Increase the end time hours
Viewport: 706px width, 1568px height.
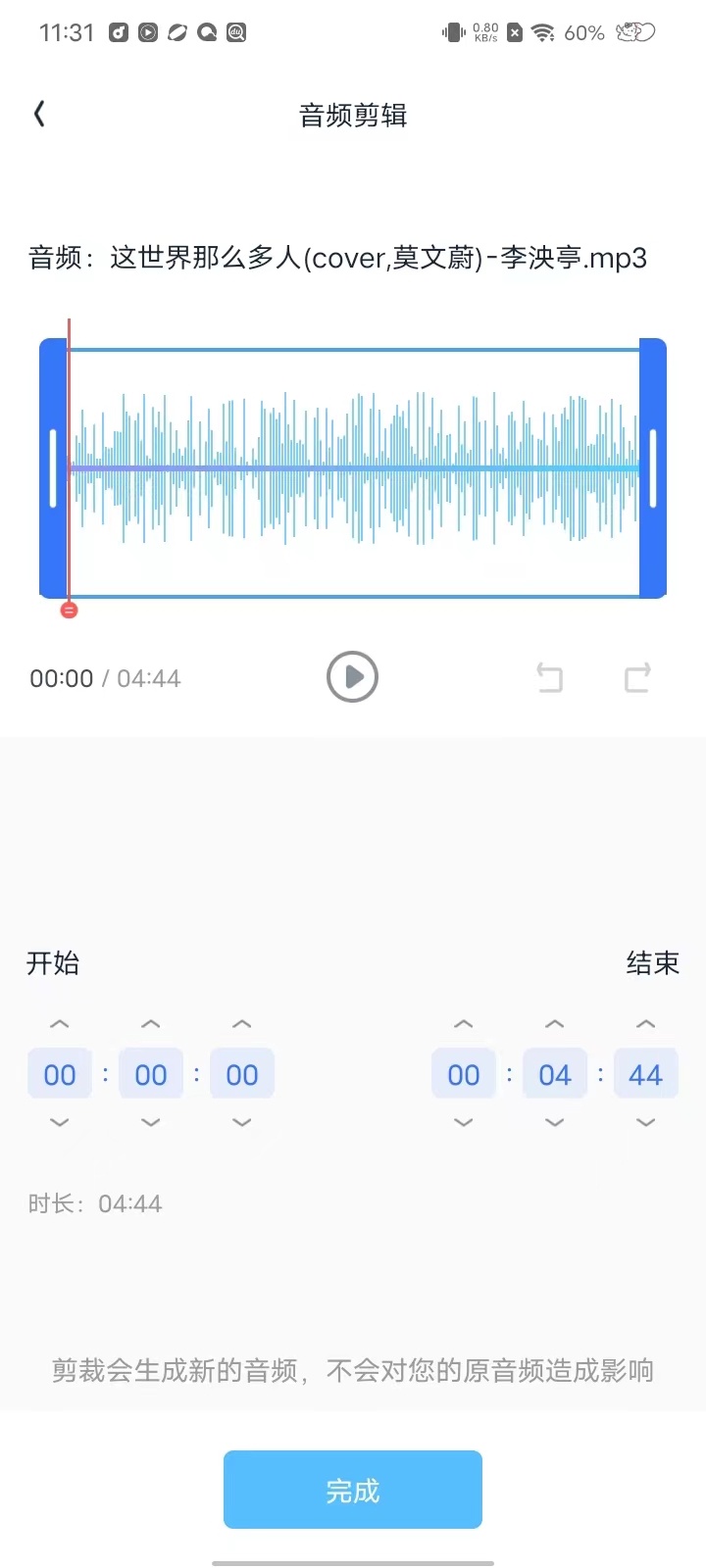tap(464, 1024)
